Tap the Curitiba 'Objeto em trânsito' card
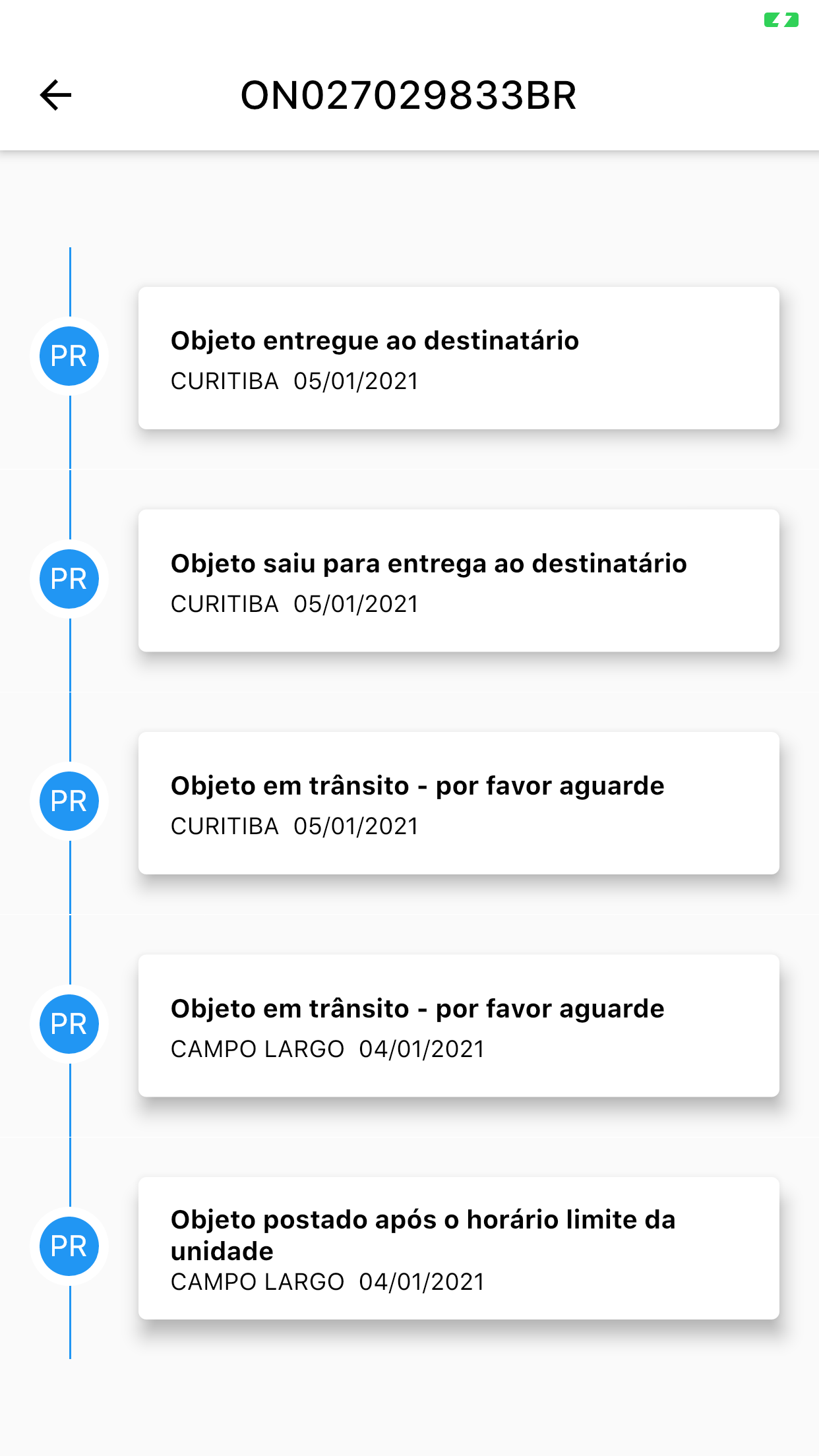Image resolution: width=819 pixels, height=1456 pixels. [458, 803]
